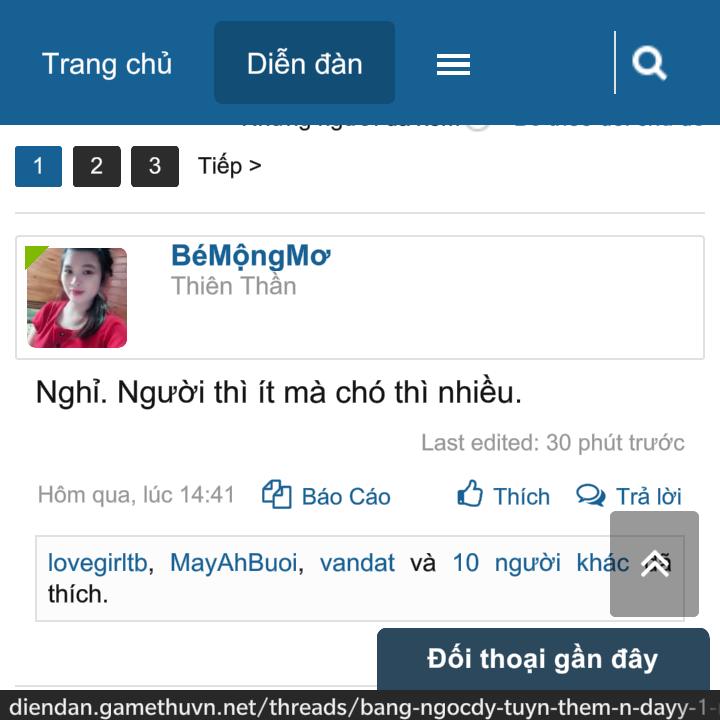Open the Đối thoại gần đây panel

542,660
